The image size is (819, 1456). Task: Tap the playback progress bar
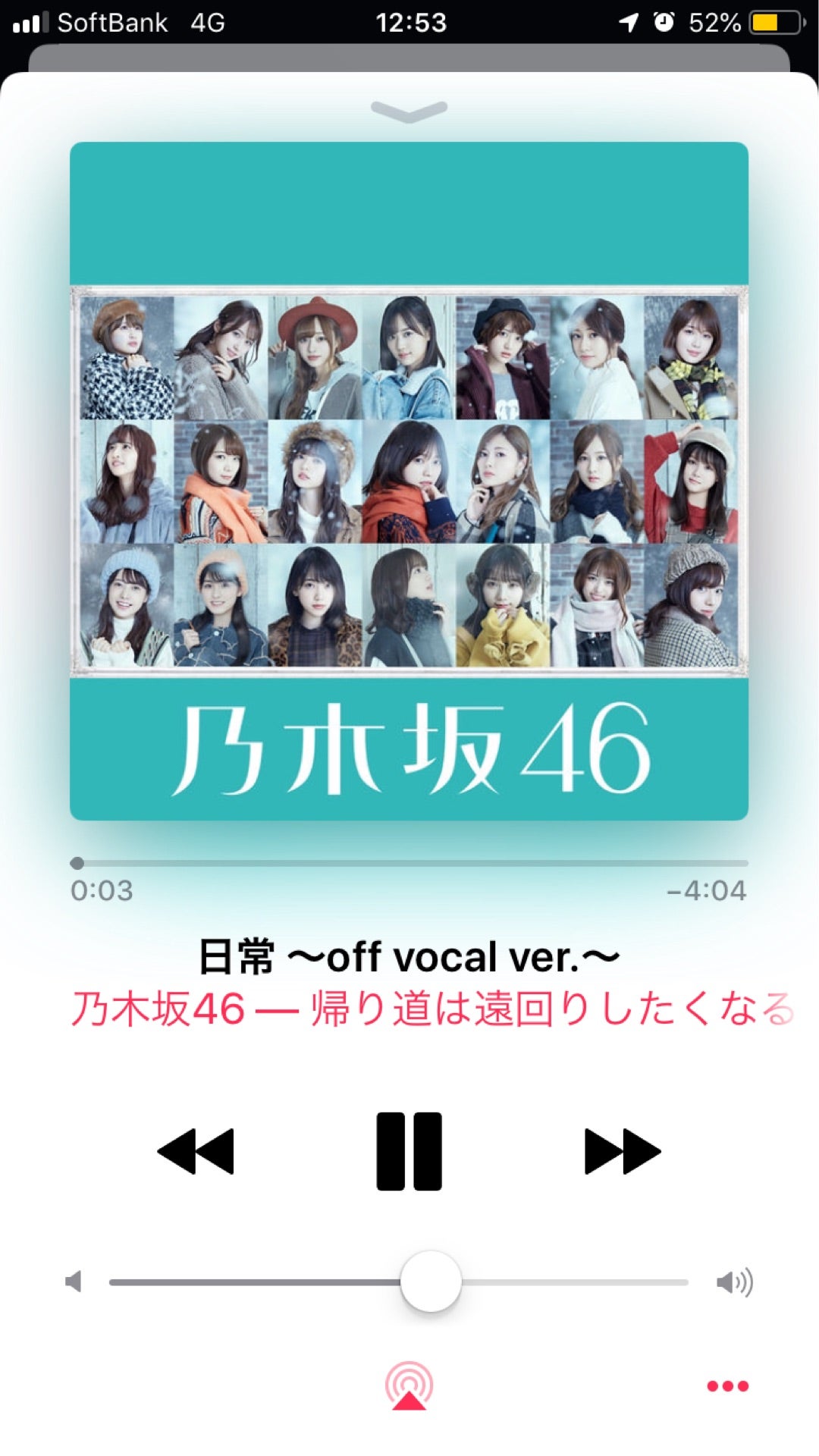pos(409,863)
